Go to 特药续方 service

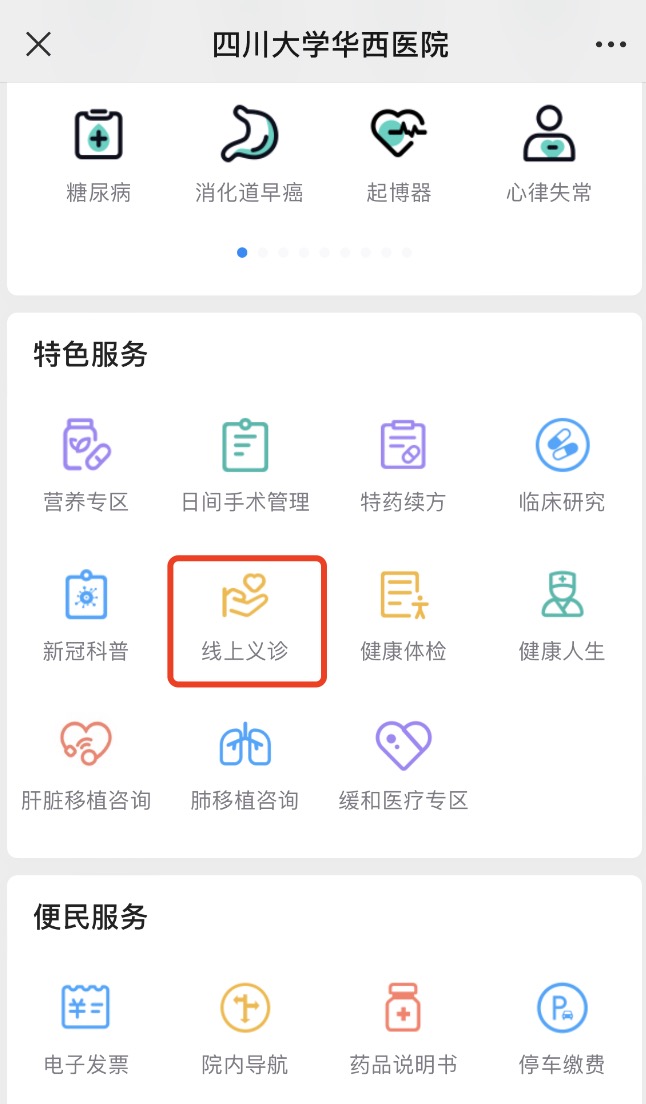click(x=403, y=465)
